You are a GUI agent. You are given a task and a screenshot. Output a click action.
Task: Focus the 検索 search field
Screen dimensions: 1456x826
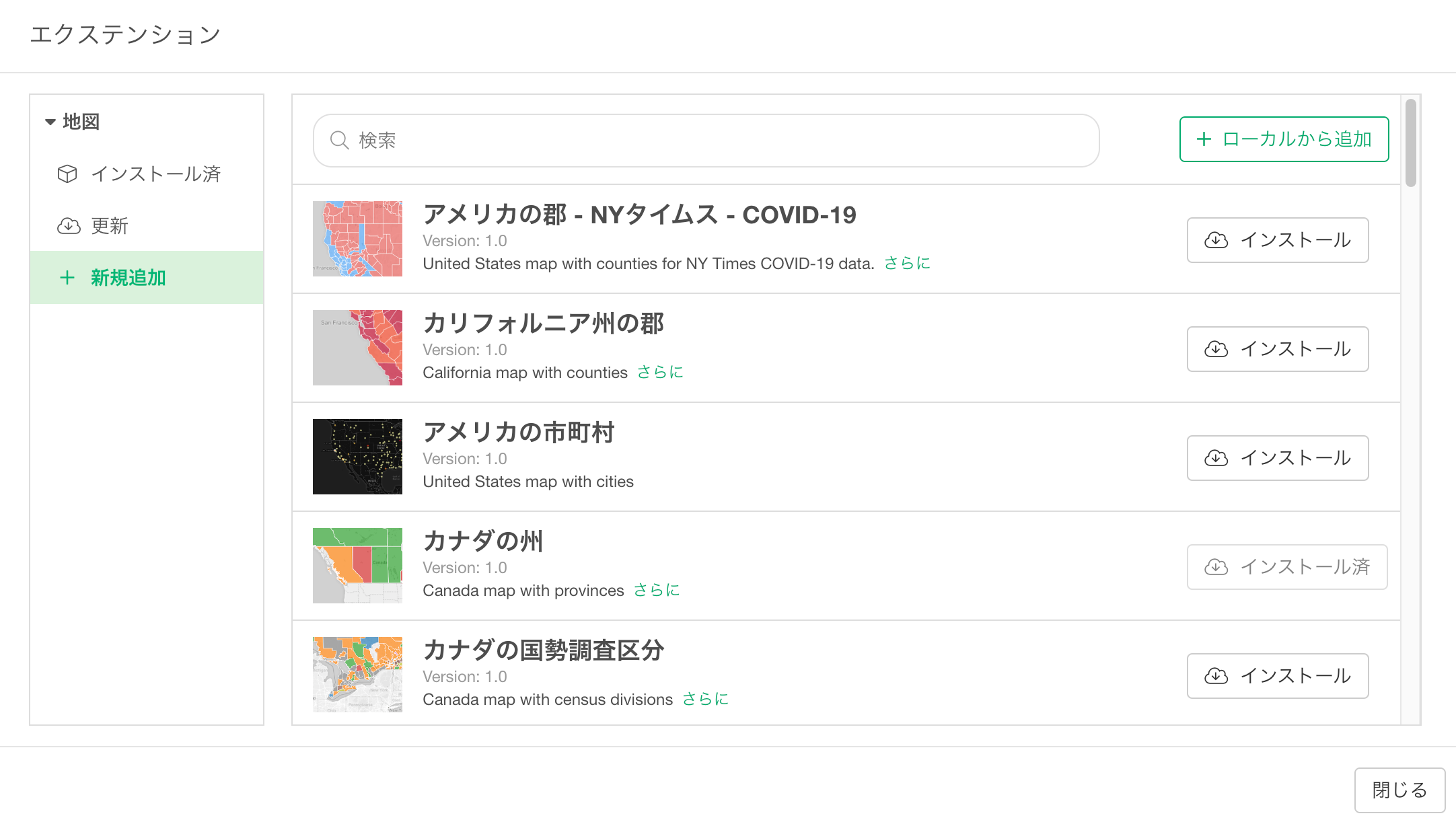706,140
